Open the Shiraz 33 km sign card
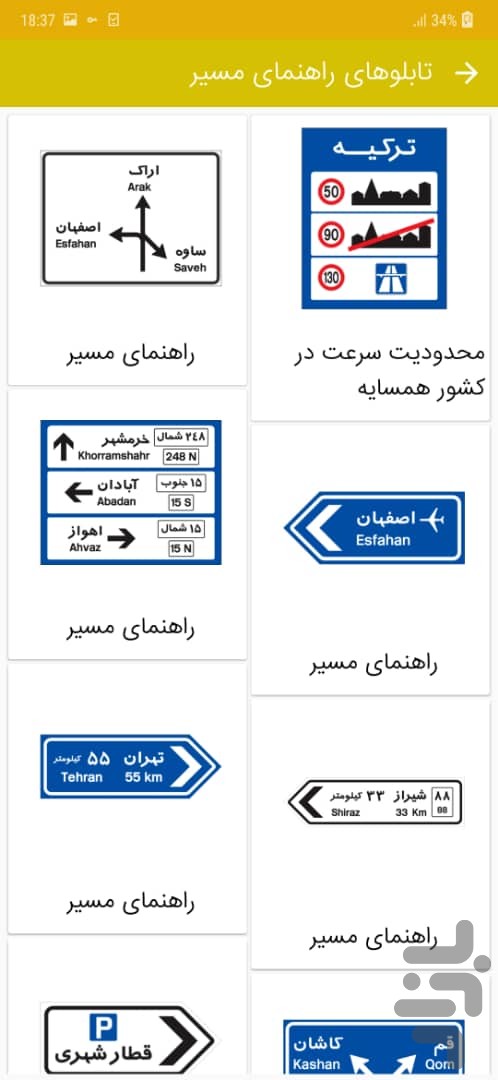498x1080 pixels. pos(371,834)
